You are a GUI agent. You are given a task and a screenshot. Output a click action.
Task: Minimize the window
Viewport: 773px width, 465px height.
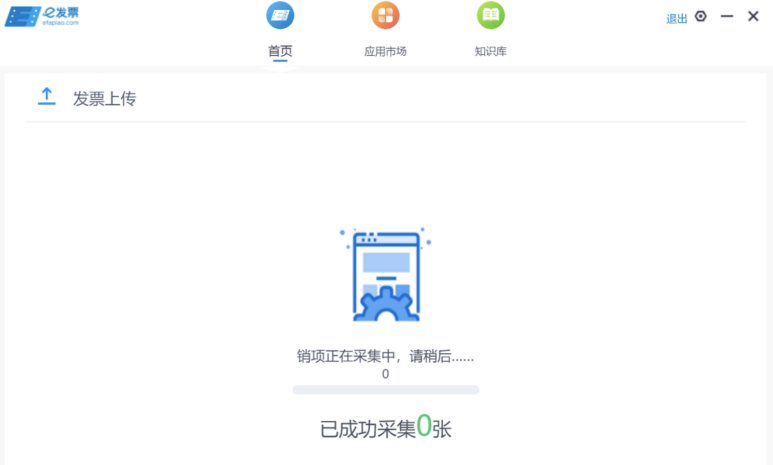click(727, 17)
